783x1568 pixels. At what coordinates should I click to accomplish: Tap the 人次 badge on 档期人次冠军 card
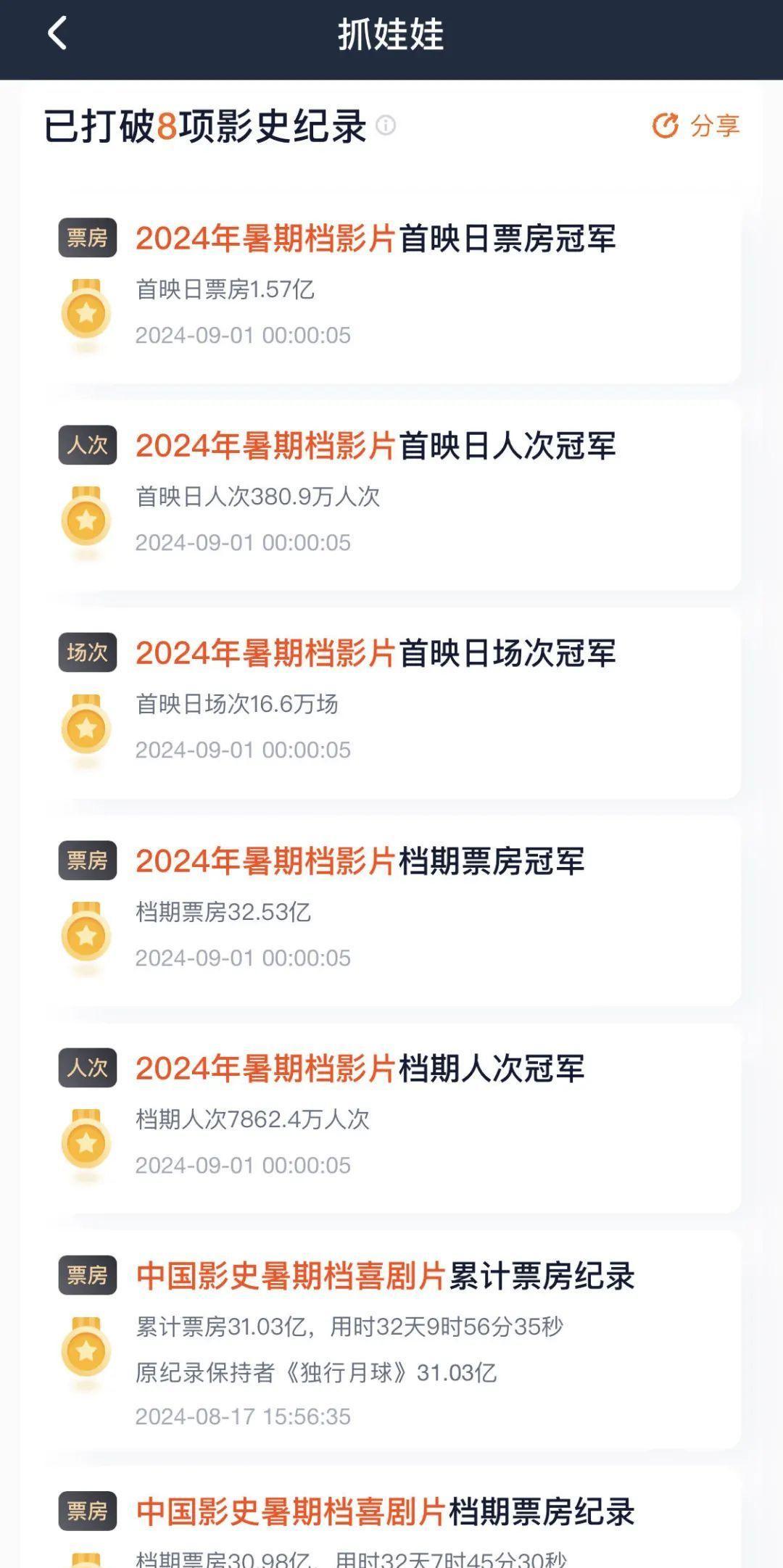click(88, 1066)
